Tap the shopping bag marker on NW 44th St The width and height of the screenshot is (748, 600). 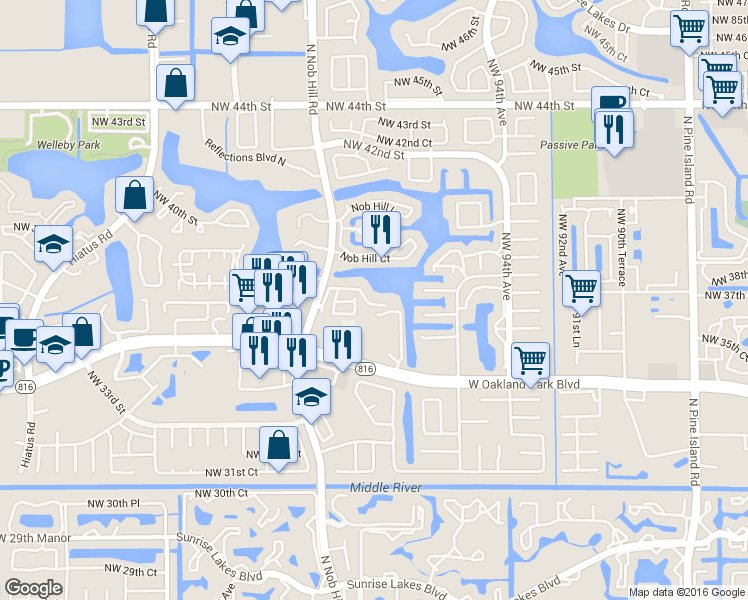pos(175,83)
